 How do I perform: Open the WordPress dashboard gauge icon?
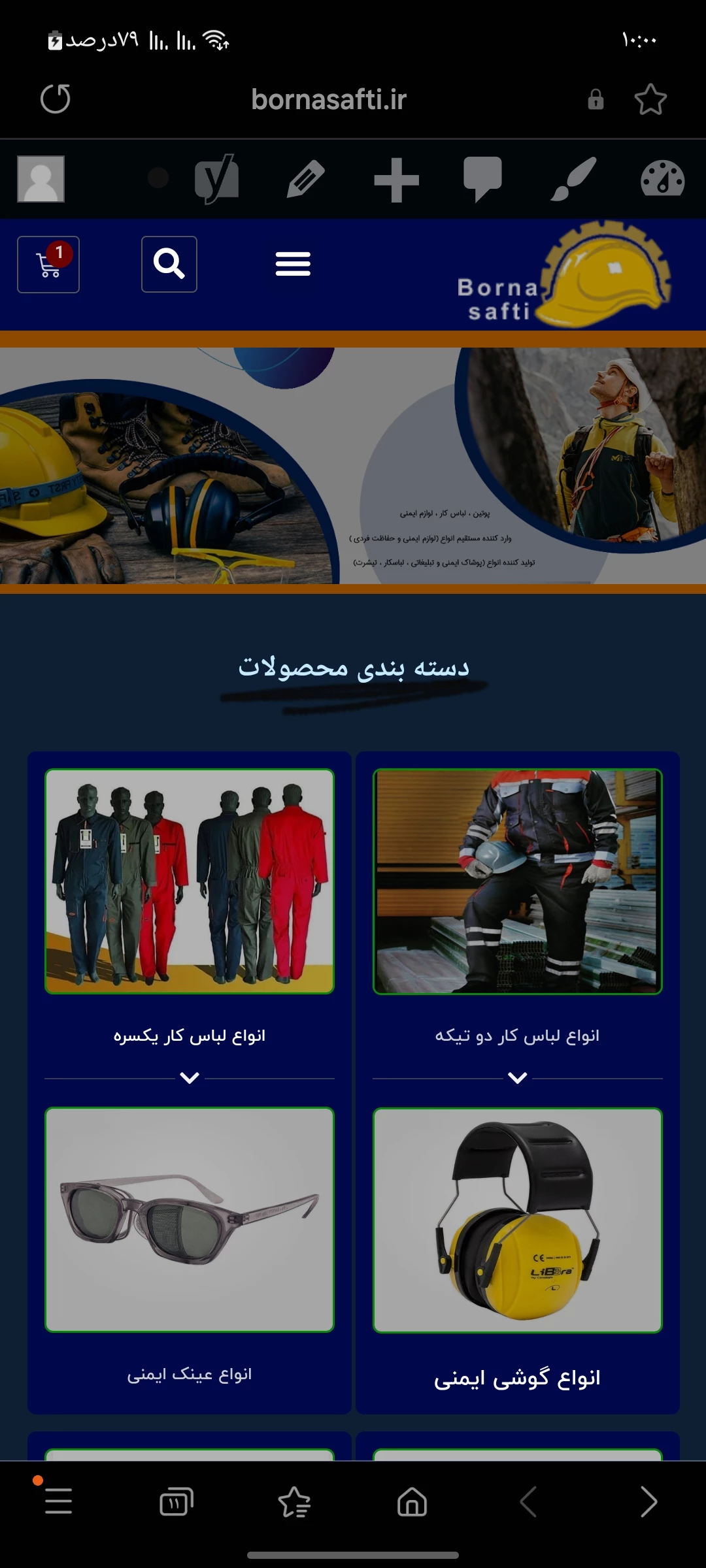(662, 179)
